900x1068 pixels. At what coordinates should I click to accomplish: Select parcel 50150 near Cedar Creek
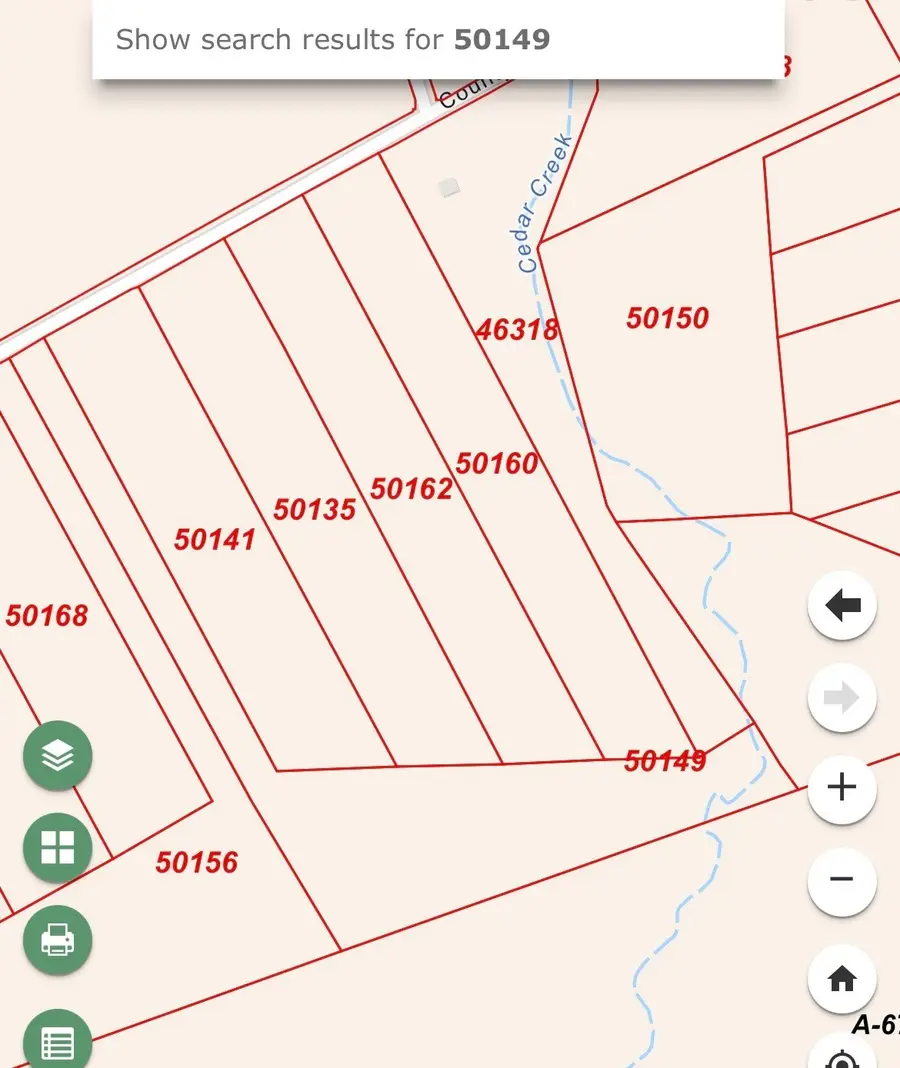click(x=668, y=318)
